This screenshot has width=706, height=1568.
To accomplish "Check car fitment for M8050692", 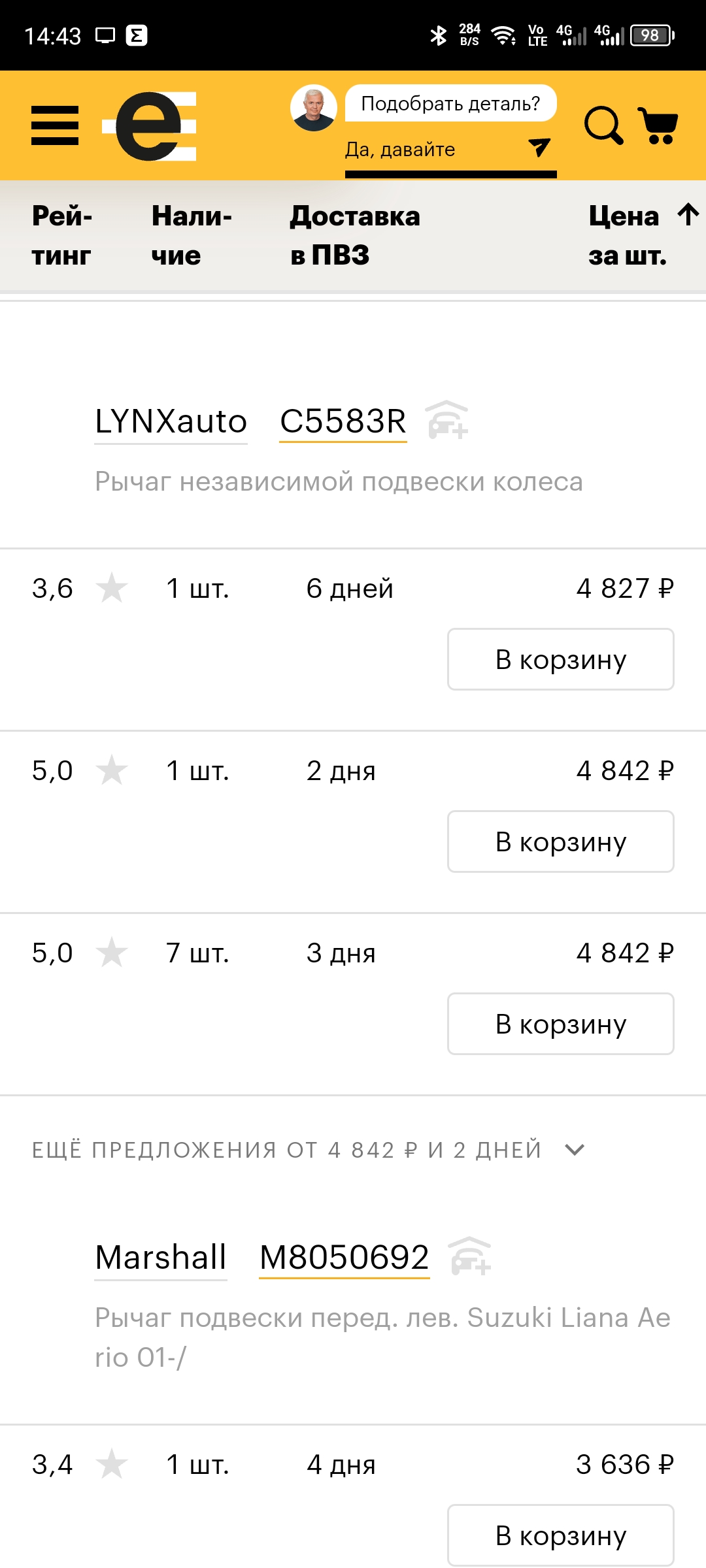I will tap(470, 1256).
